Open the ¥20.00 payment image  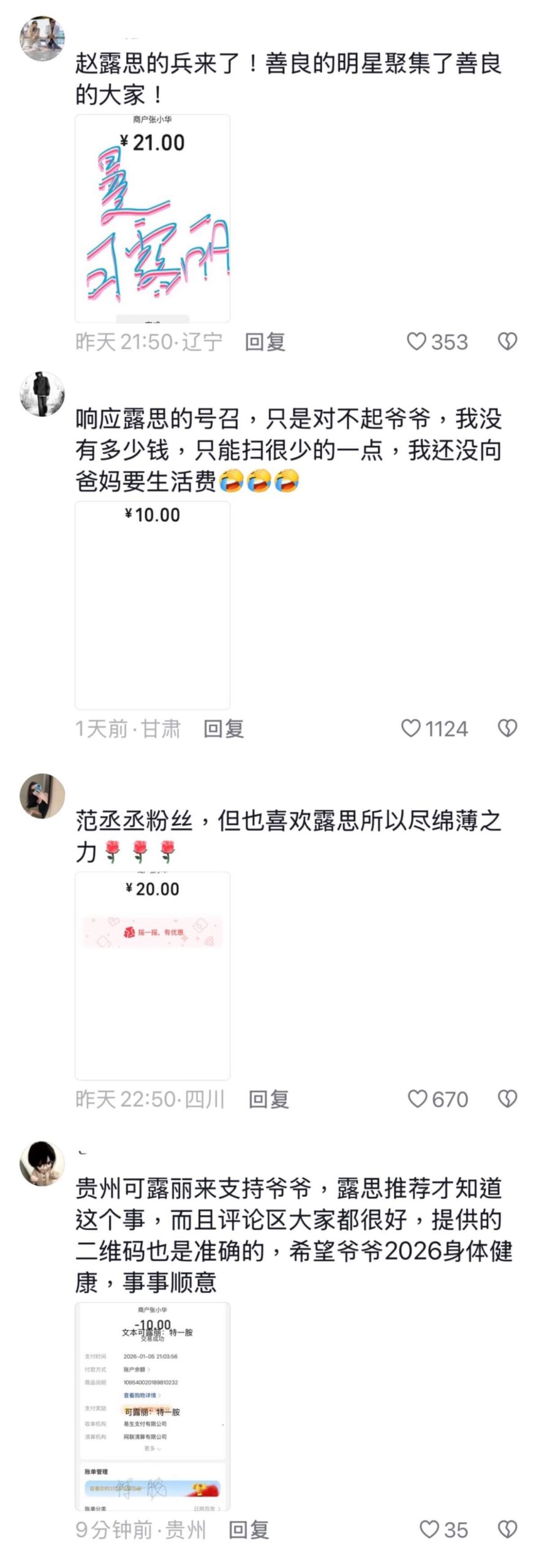pyautogui.click(x=153, y=975)
